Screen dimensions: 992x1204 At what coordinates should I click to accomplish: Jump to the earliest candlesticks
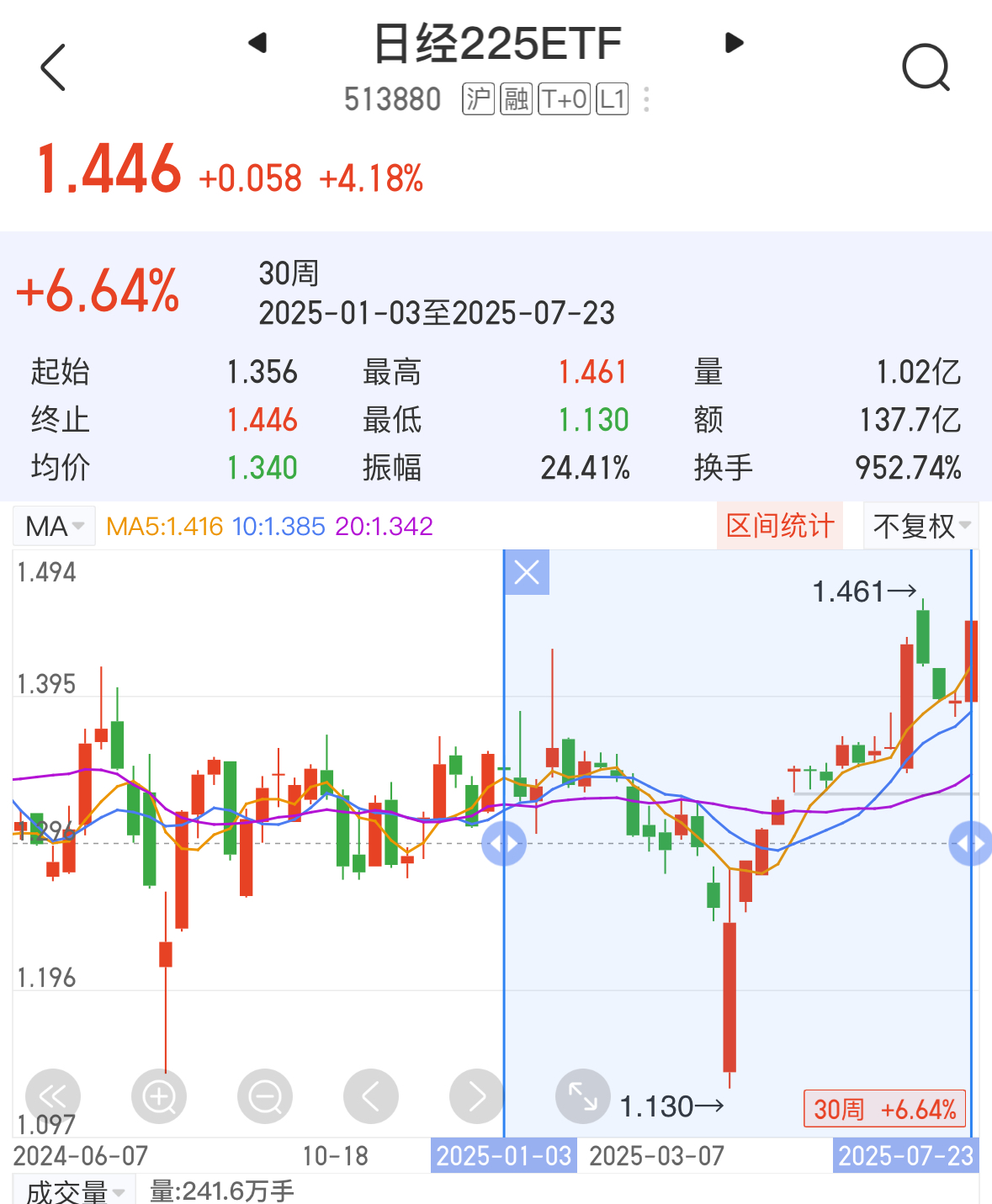point(53,1096)
